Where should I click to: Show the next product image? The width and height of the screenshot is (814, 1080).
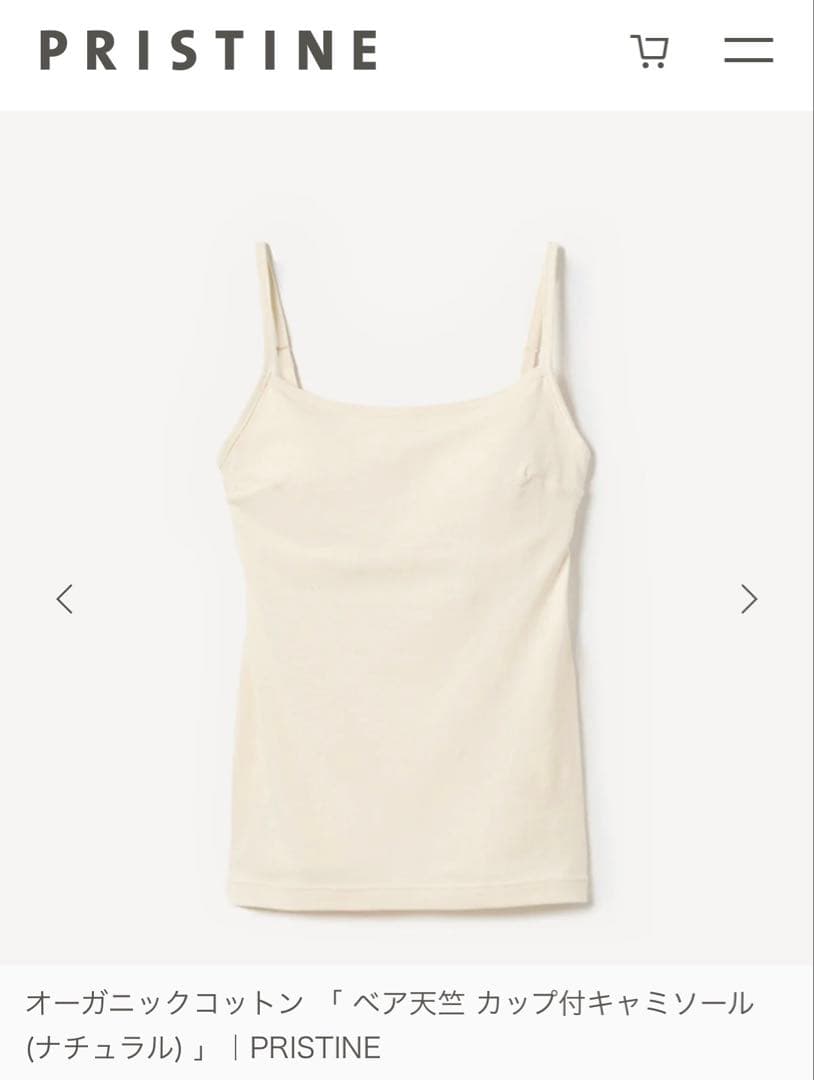pyautogui.click(x=749, y=599)
